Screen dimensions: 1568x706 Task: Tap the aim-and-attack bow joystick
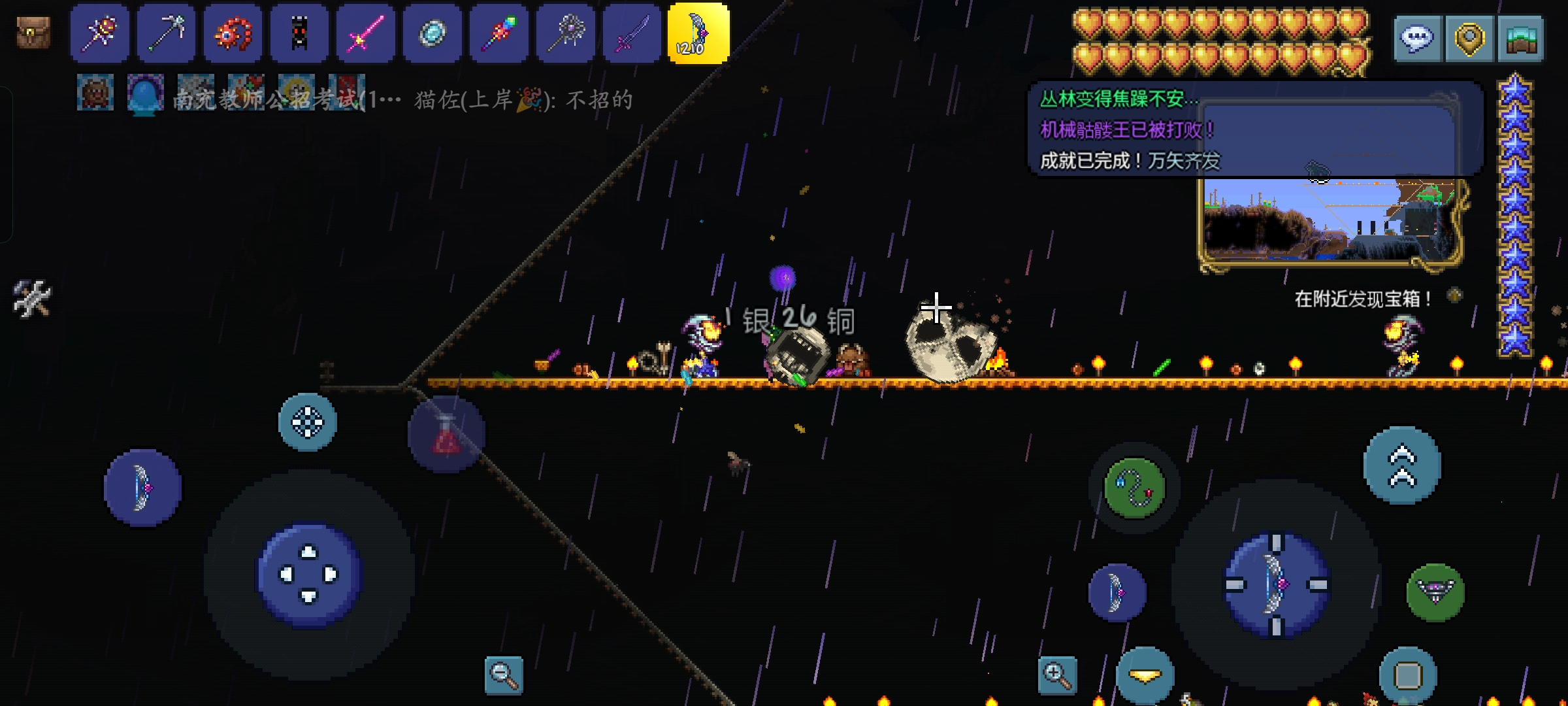coord(1276,584)
